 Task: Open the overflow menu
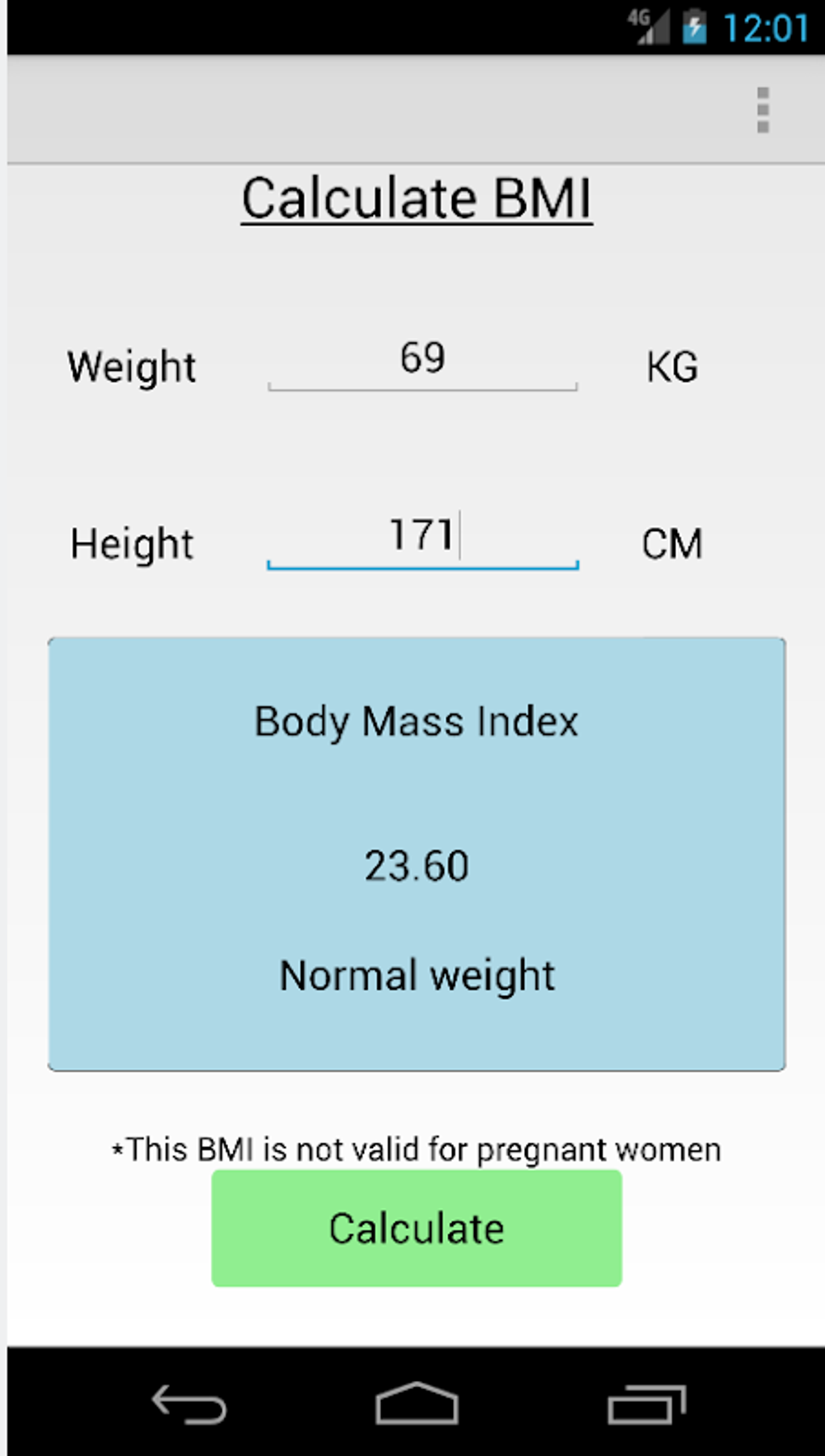pos(762,110)
